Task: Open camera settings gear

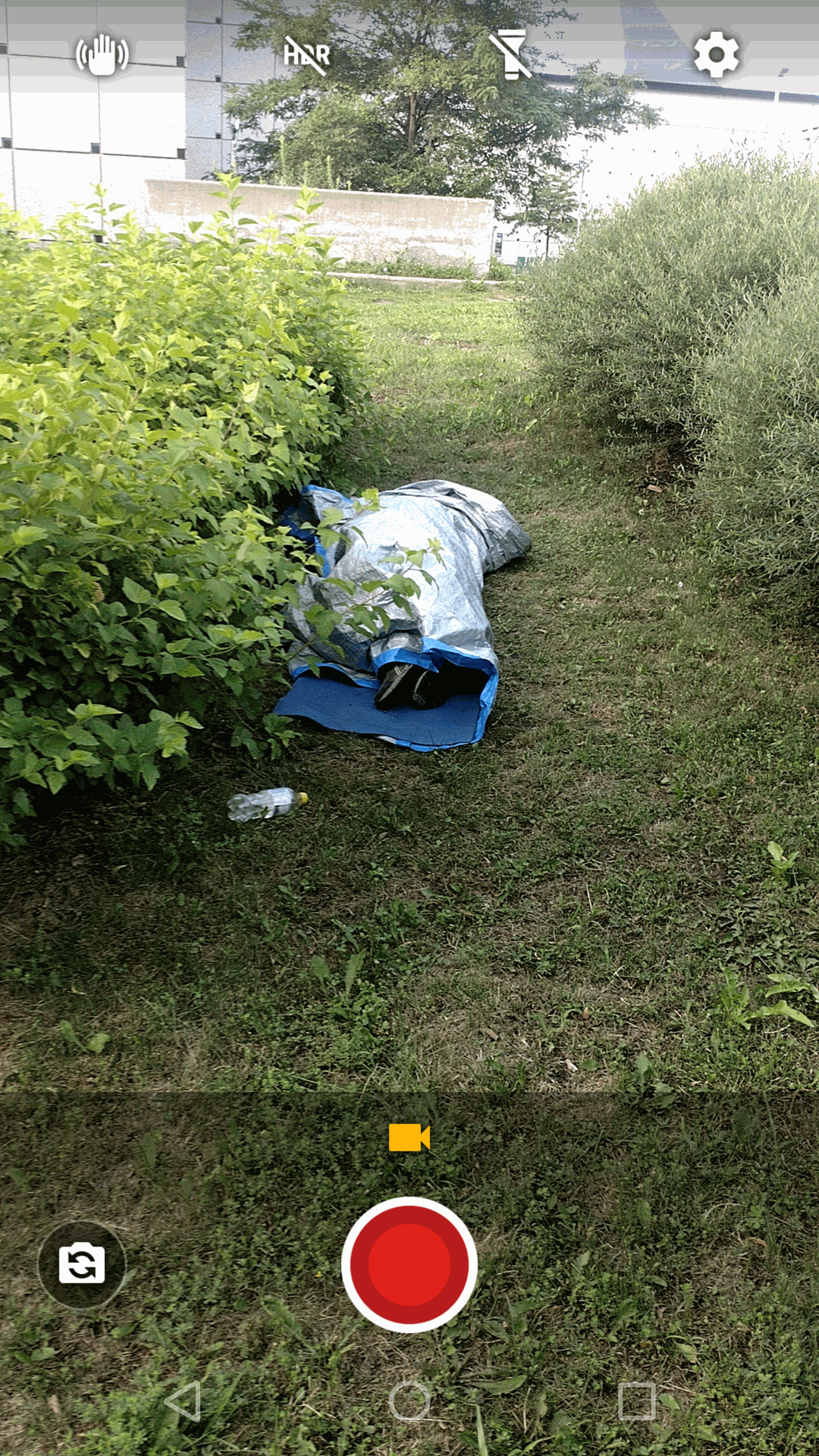Action: click(716, 55)
